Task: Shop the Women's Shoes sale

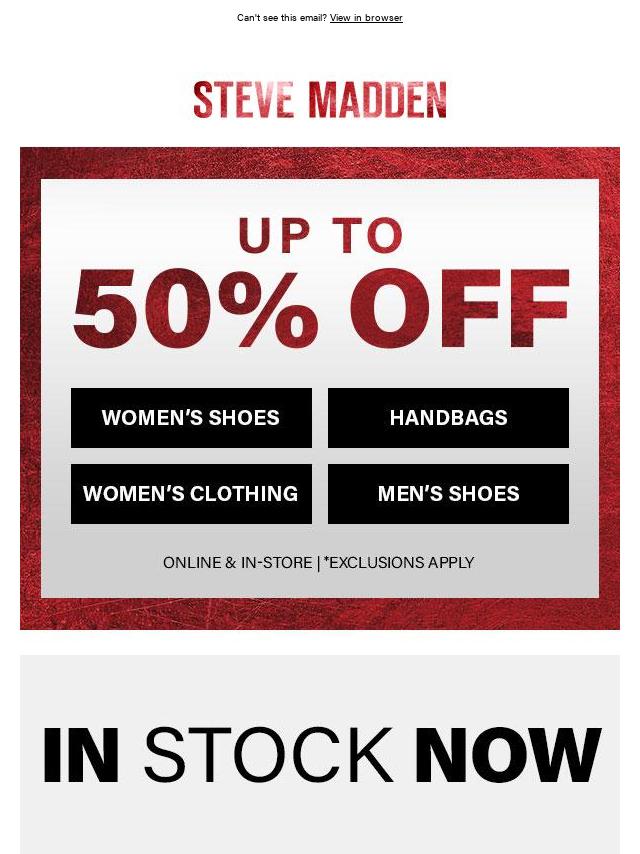Action: pyautogui.click(x=191, y=418)
